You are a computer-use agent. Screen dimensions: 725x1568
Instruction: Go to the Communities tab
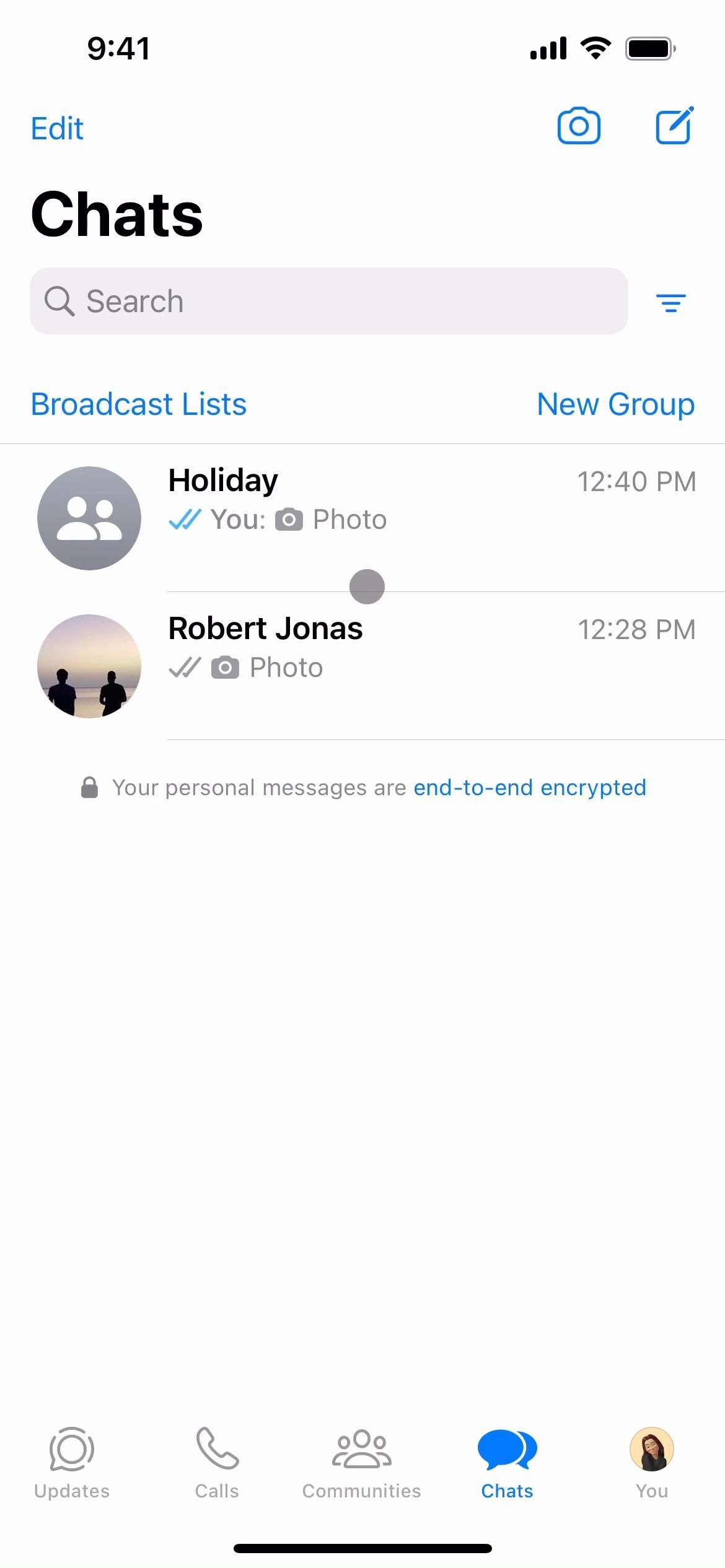click(x=362, y=1463)
